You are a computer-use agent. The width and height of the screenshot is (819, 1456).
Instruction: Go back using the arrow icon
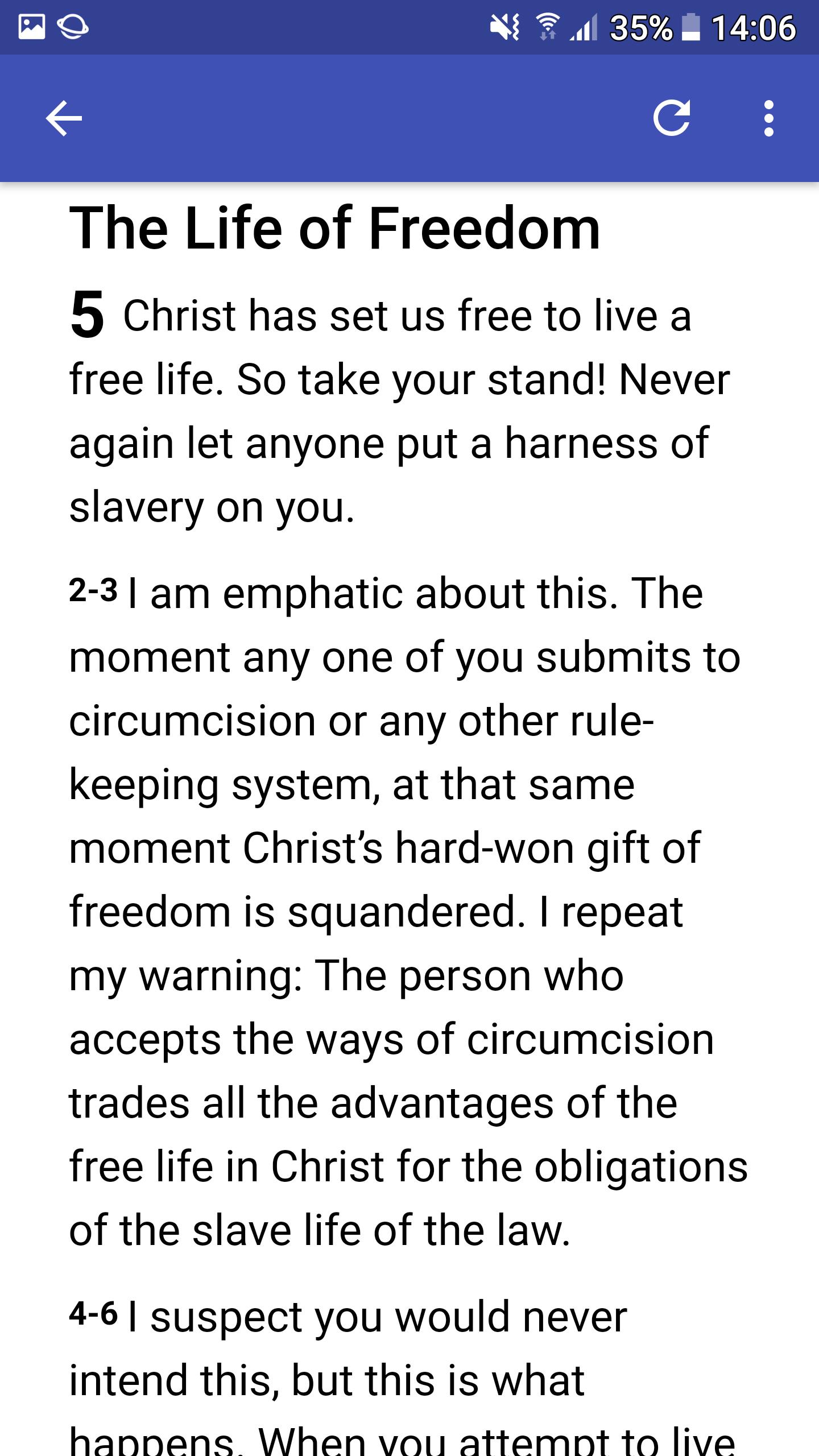click(x=64, y=118)
